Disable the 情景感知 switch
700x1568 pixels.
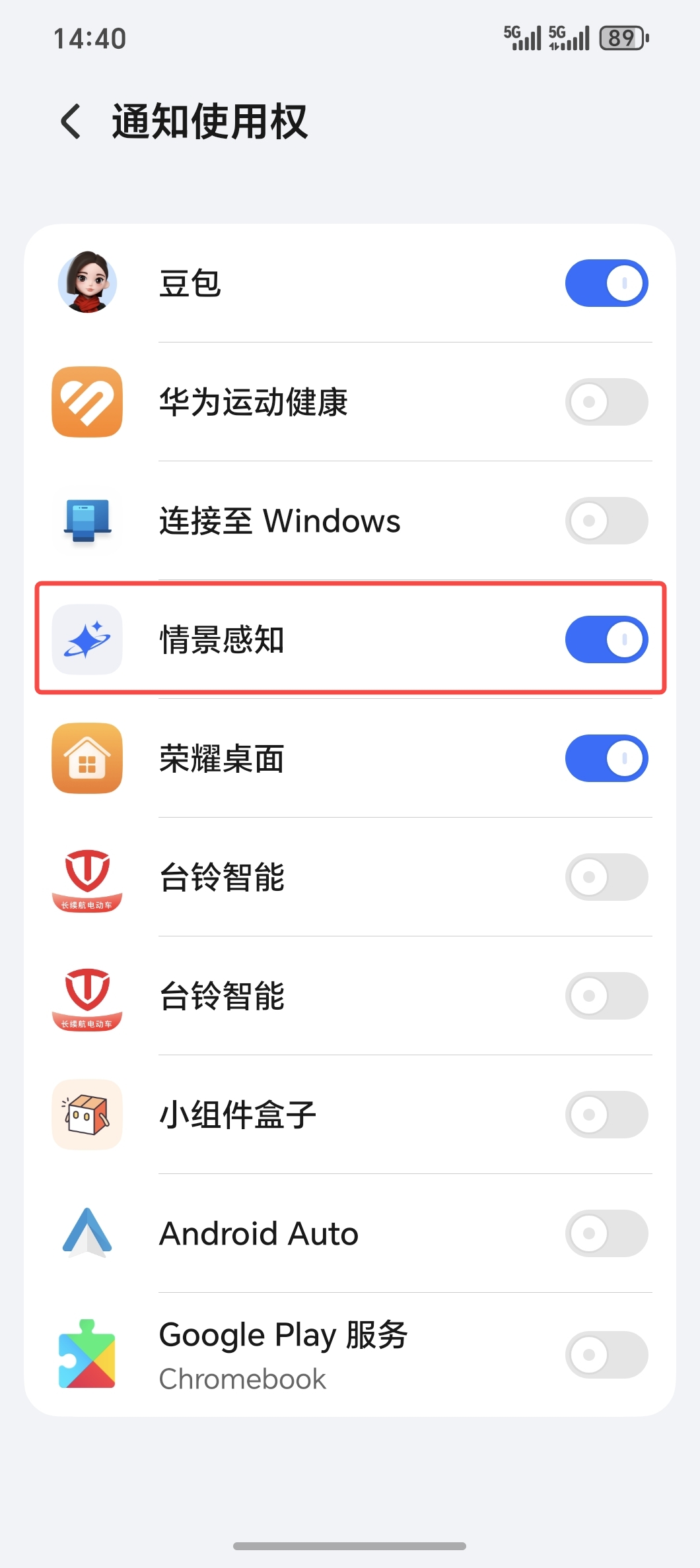[x=606, y=639]
